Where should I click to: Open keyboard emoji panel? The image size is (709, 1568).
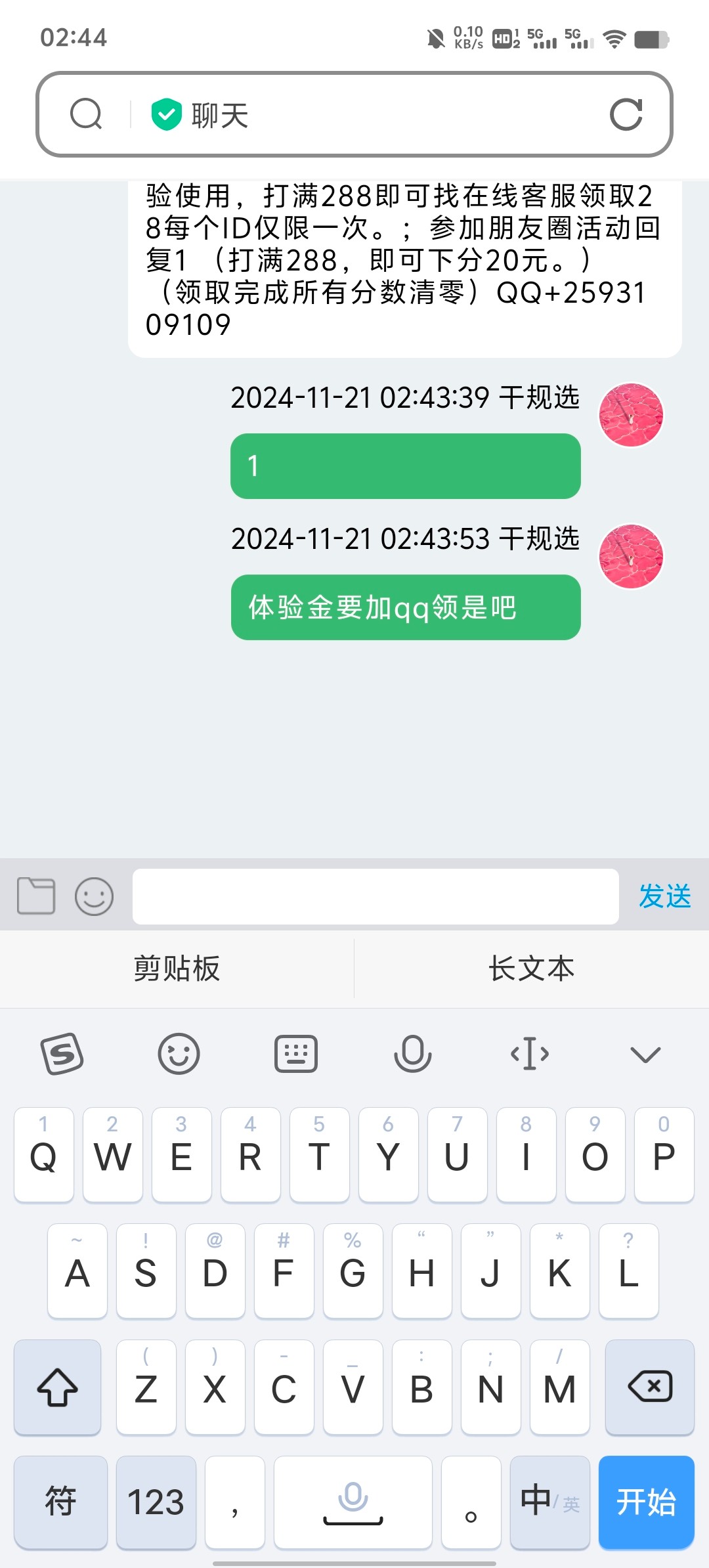179,1054
